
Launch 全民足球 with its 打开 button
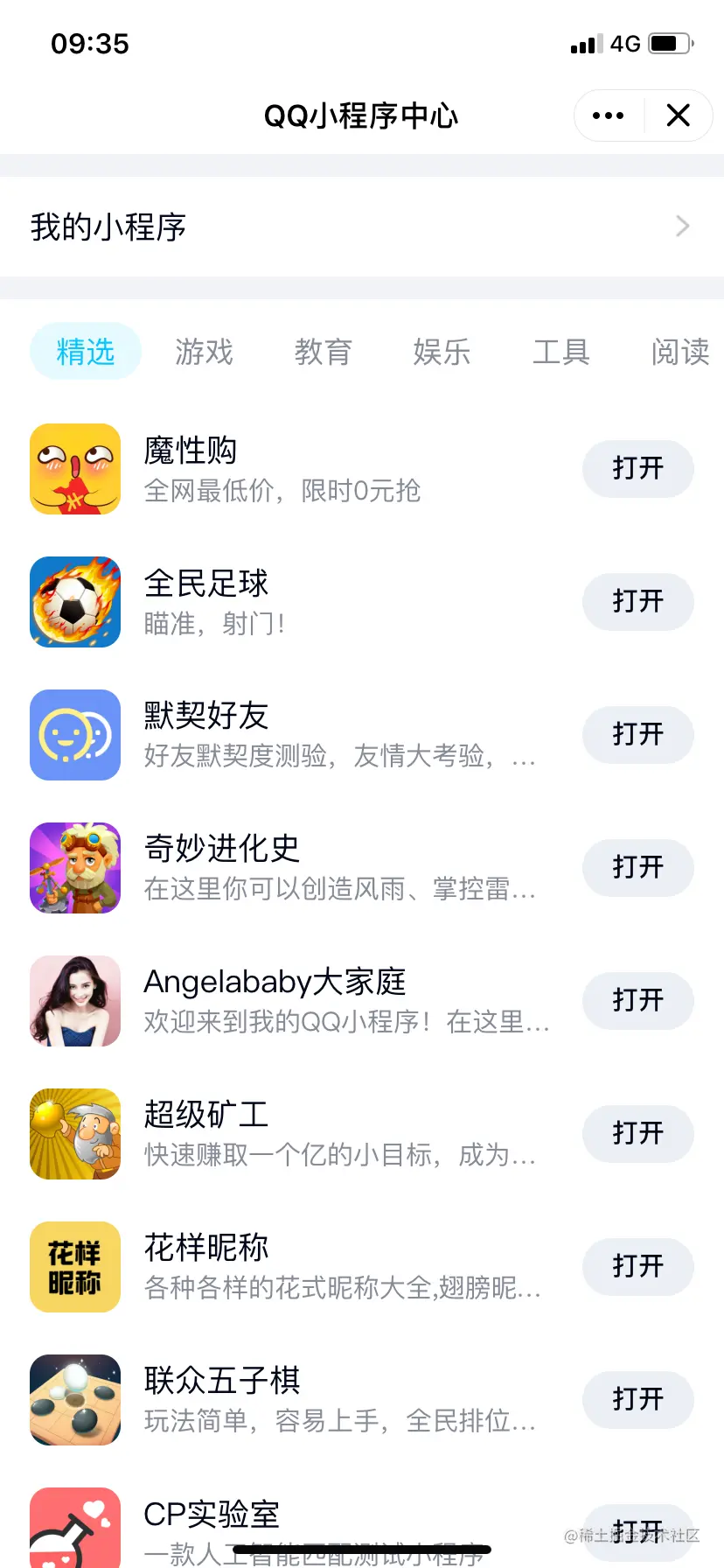coord(637,602)
